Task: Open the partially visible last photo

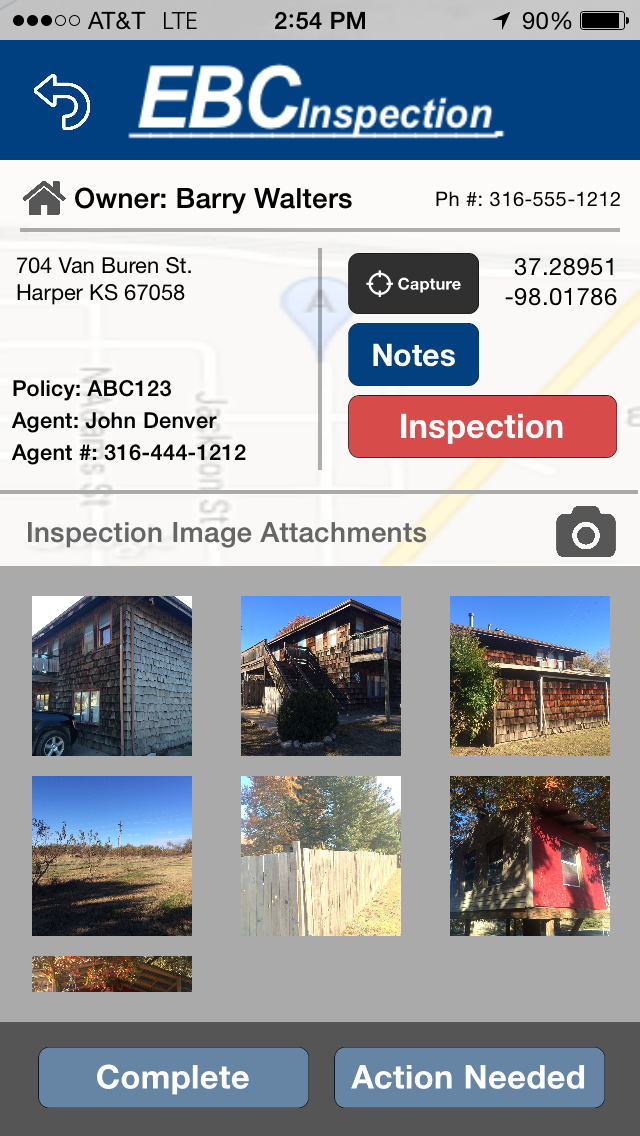Action: point(112,974)
